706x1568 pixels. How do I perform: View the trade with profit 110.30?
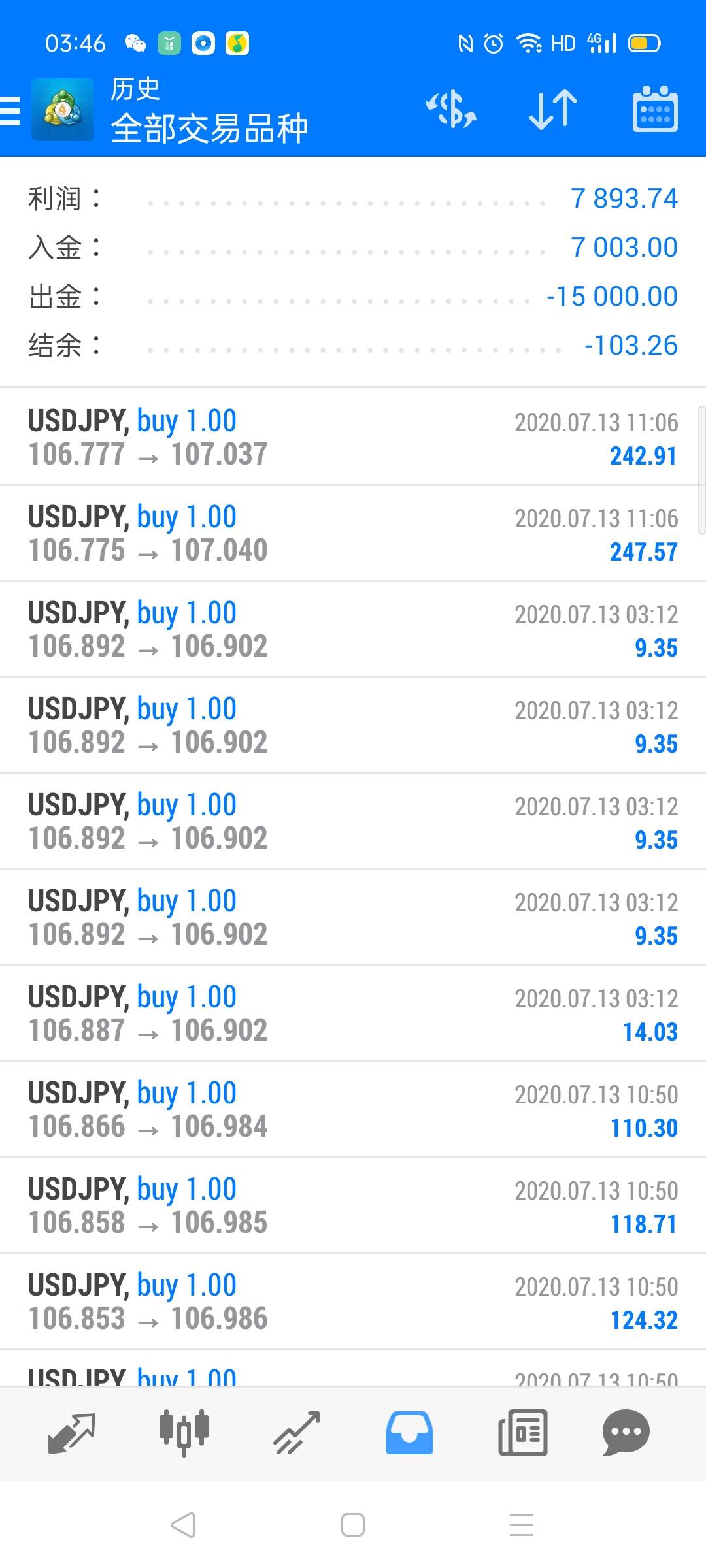click(x=353, y=1109)
